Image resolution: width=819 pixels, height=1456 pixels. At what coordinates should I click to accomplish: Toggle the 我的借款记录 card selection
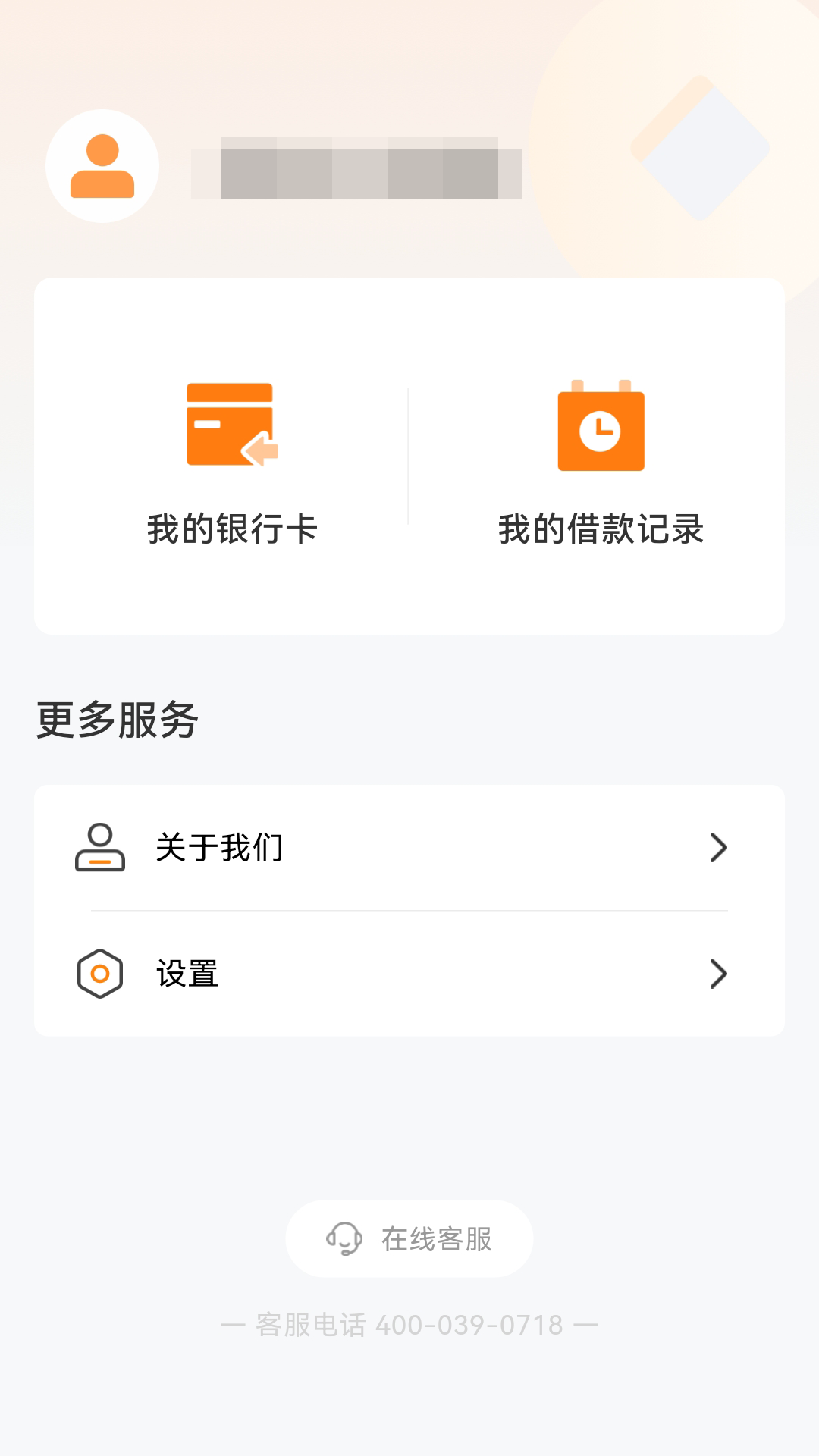pos(600,455)
